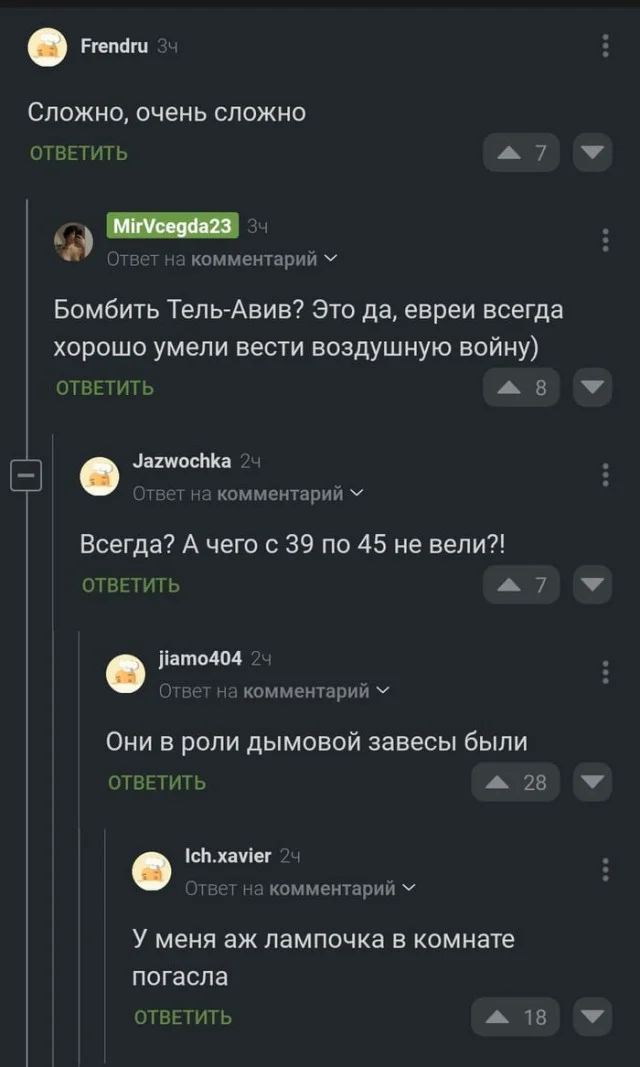Downvote Jazwochka's comment

(x=592, y=585)
